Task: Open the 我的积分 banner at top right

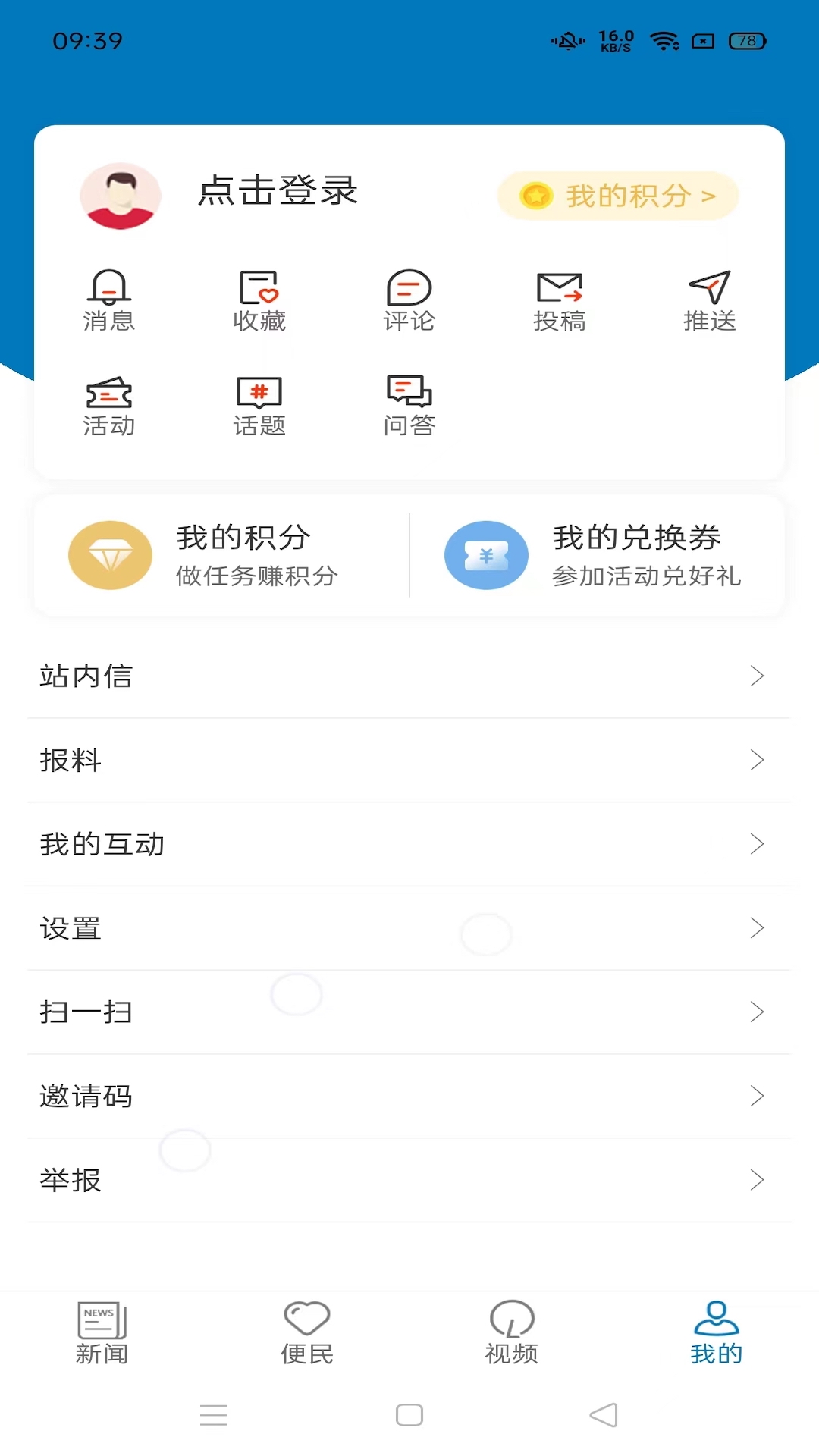Action: point(617,195)
